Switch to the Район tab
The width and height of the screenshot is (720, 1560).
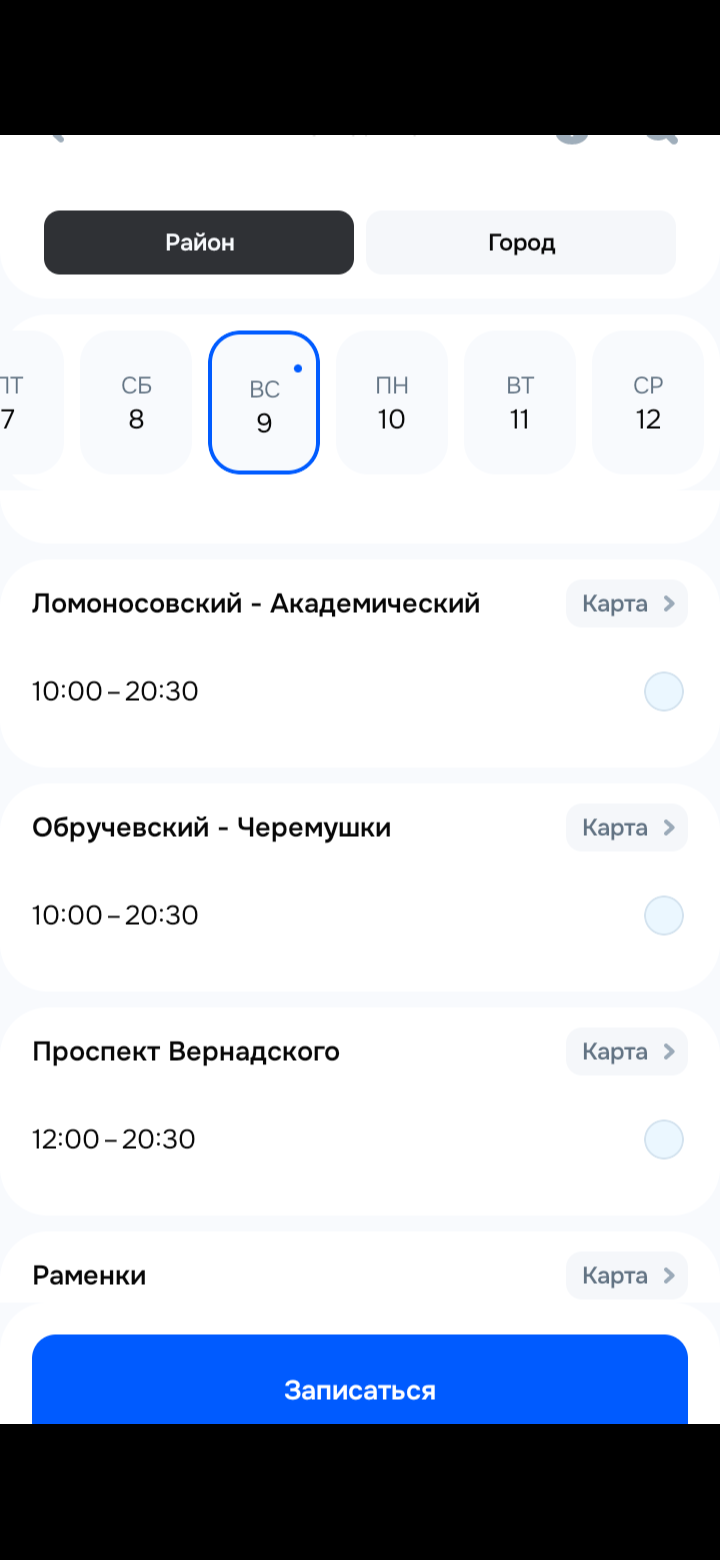pyautogui.click(x=199, y=242)
